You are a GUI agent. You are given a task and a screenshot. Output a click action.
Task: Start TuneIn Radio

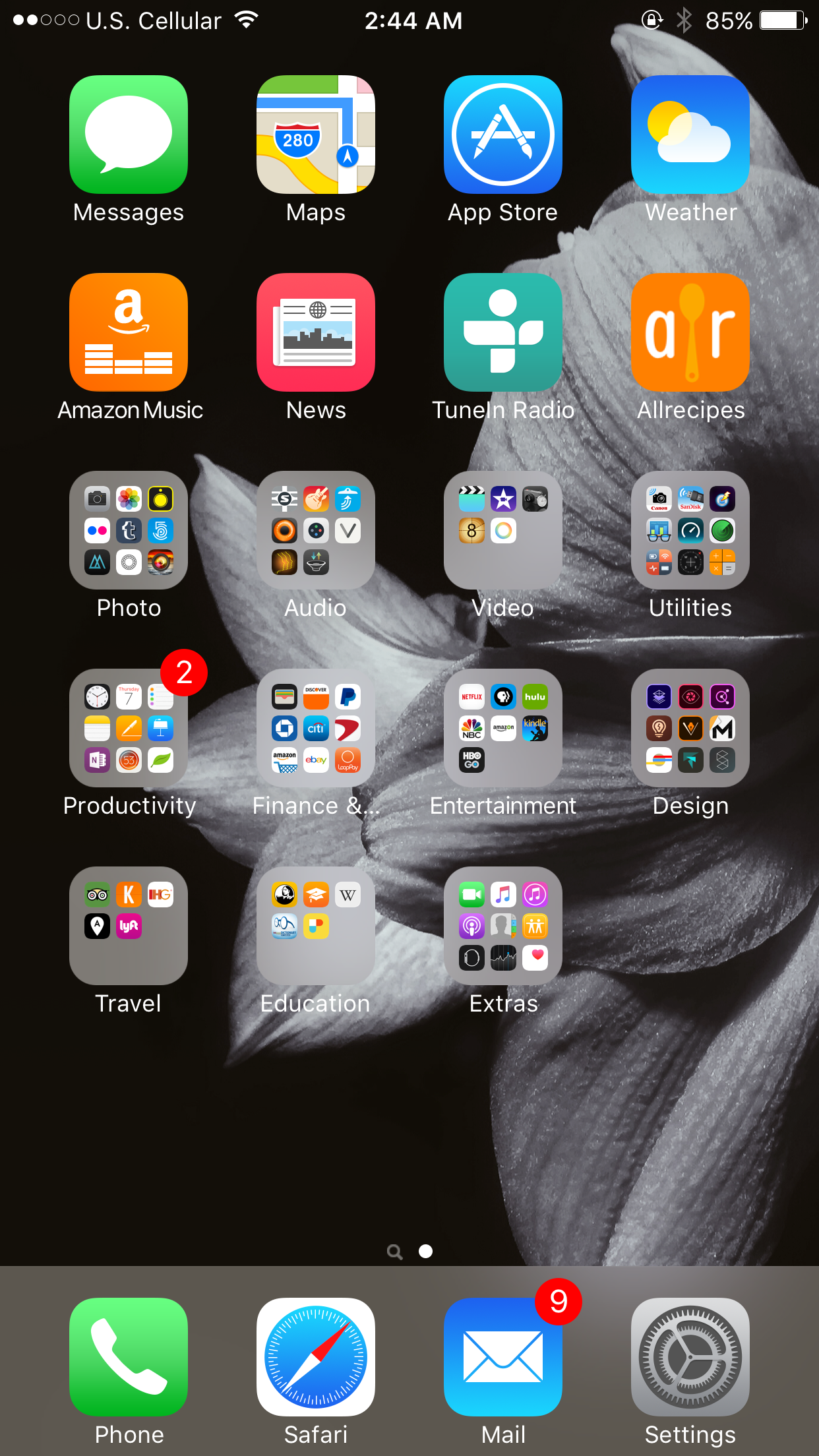503,332
